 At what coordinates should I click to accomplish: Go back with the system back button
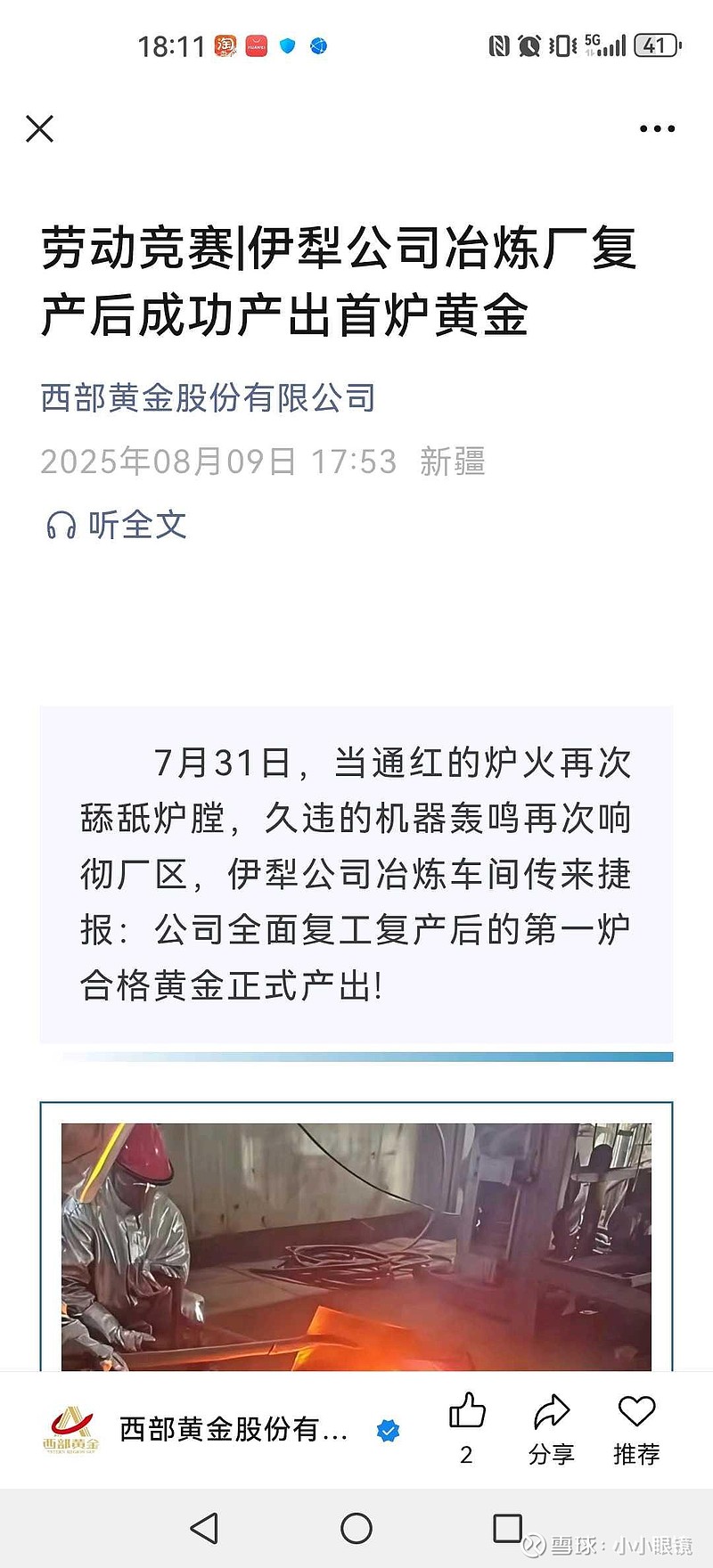pyautogui.click(x=205, y=1528)
